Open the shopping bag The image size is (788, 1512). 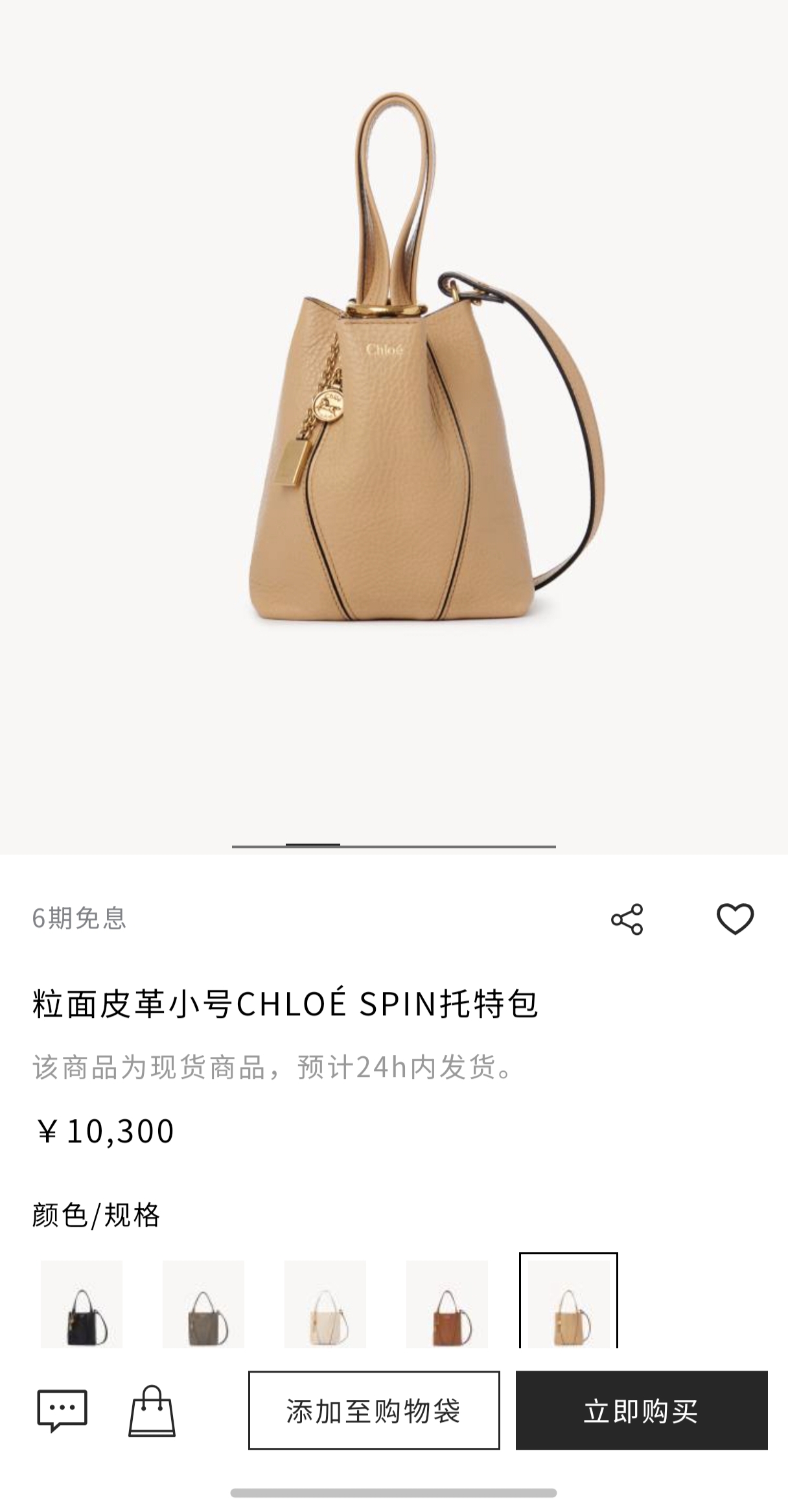(152, 1410)
